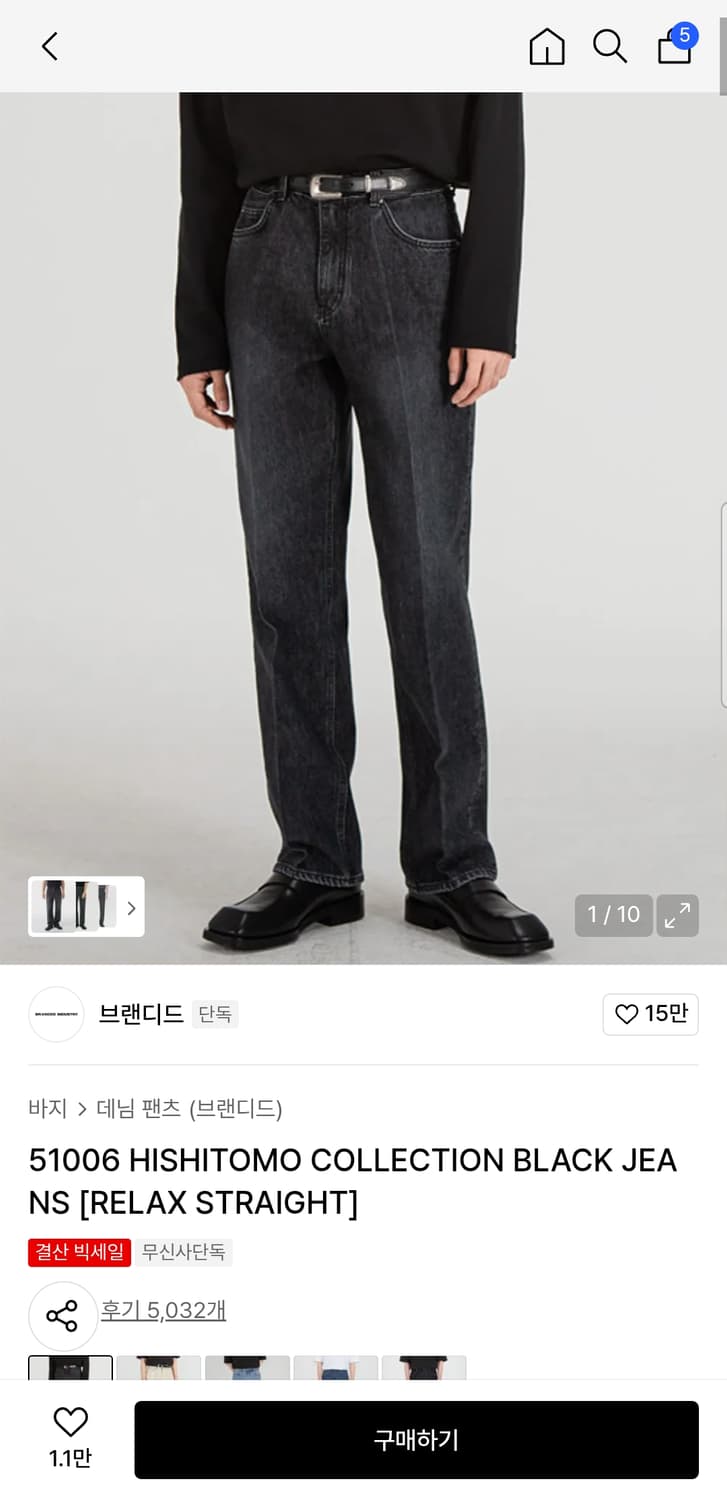Image resolution: width=727 pixels, height=1500 pixels.
Task: Expand the product photo to fullscreen
Action: pyautogui.click(x=678, y=915)
